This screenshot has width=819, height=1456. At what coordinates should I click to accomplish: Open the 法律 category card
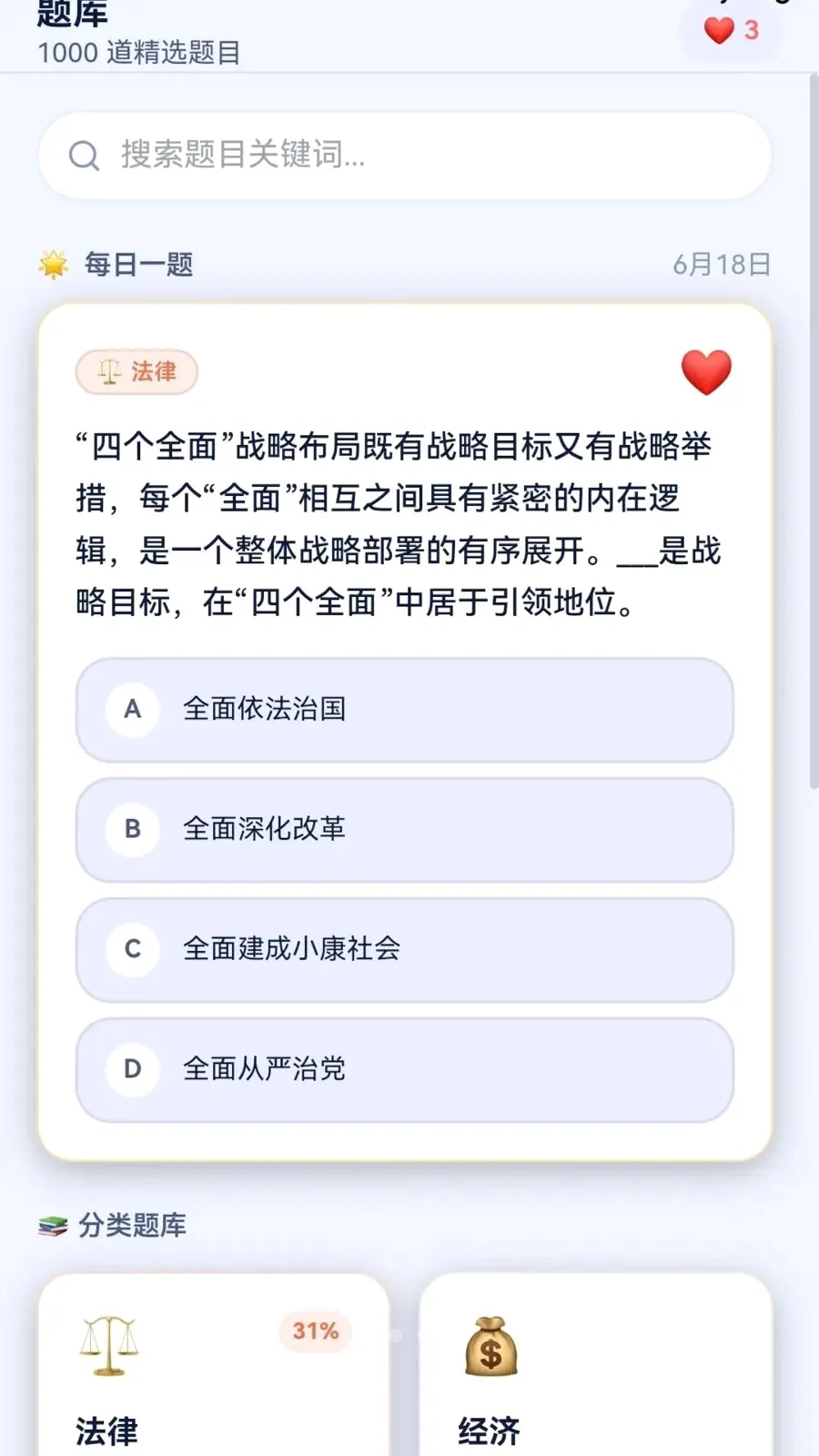coord(214,1365)
